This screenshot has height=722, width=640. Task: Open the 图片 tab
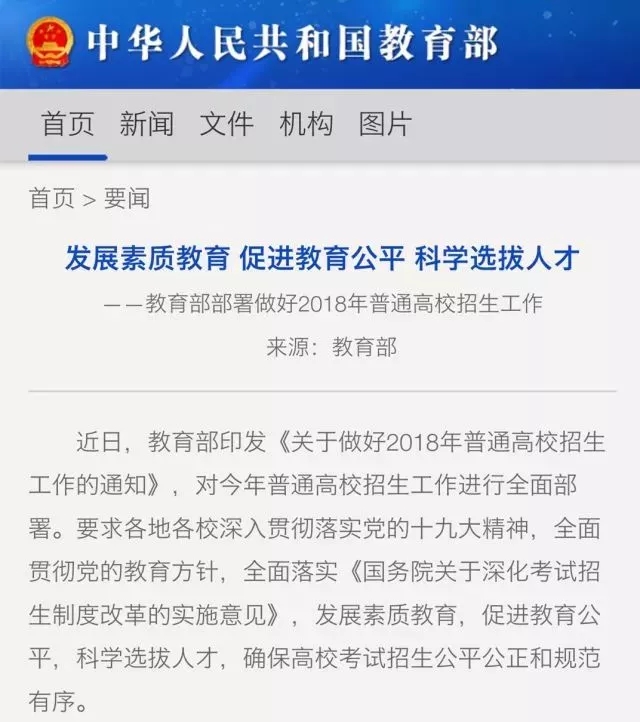coord(385,124)
